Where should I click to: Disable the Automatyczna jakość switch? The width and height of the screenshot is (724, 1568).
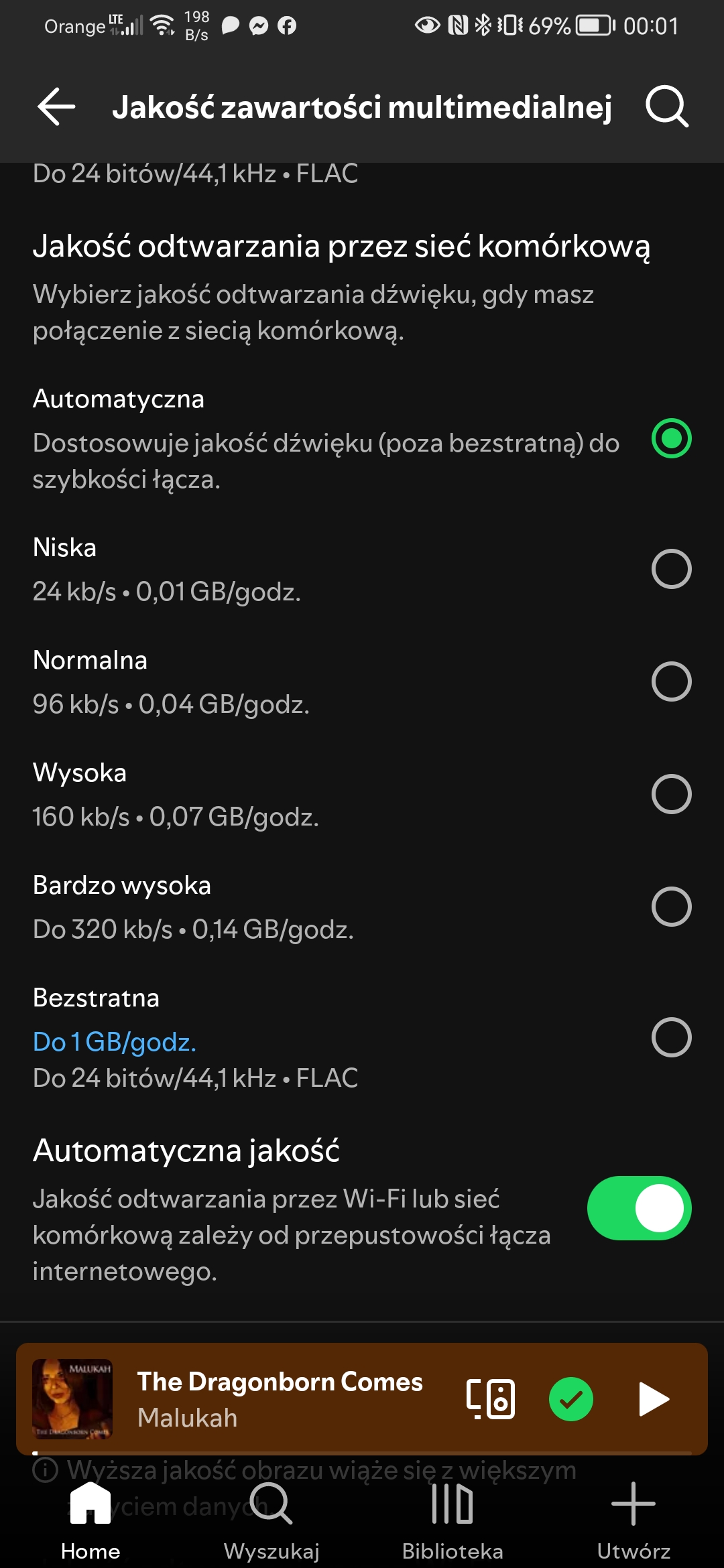click(x=638, y=1208)
